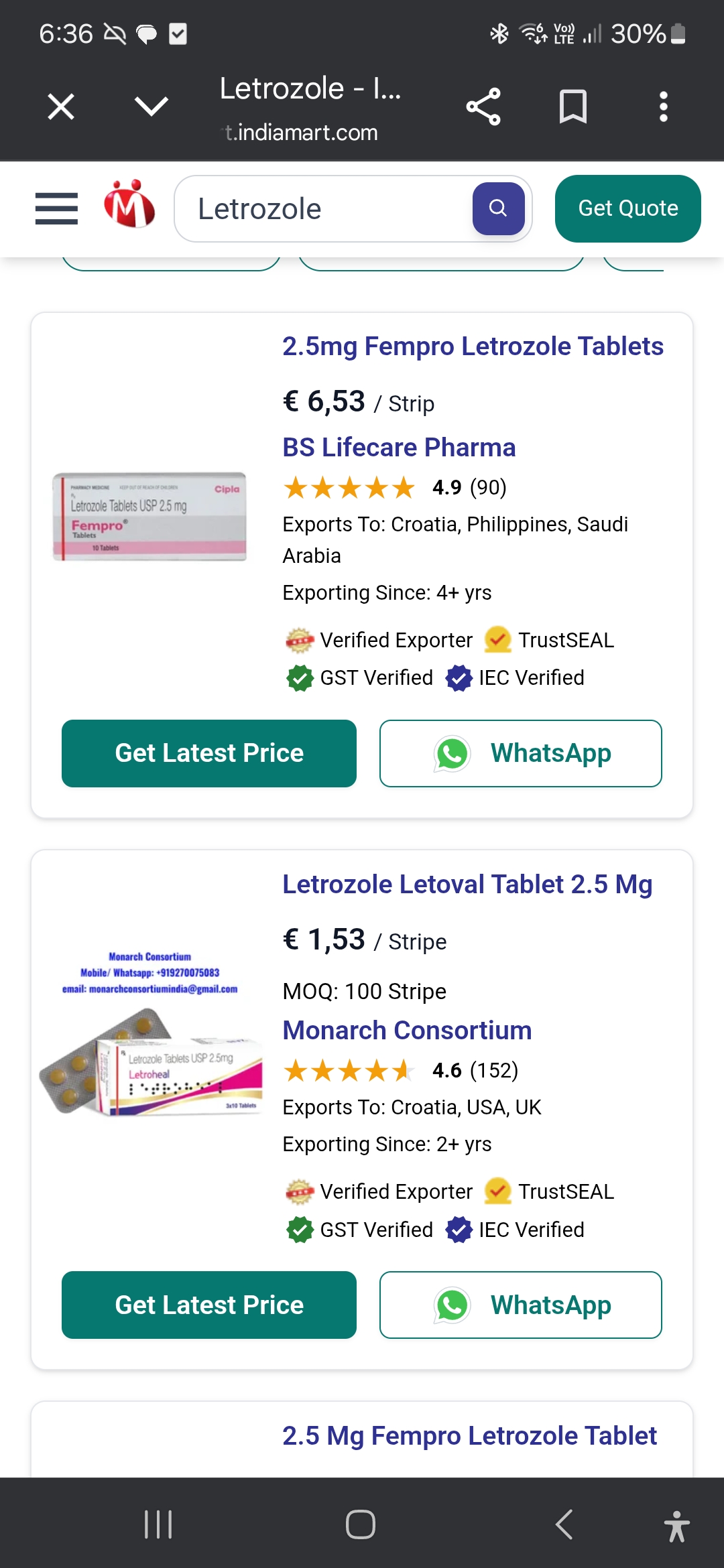The width and height of the screenshot is (724, 1568).
Task: Open the hamburger drawer menu
Action: pos(56,208)
